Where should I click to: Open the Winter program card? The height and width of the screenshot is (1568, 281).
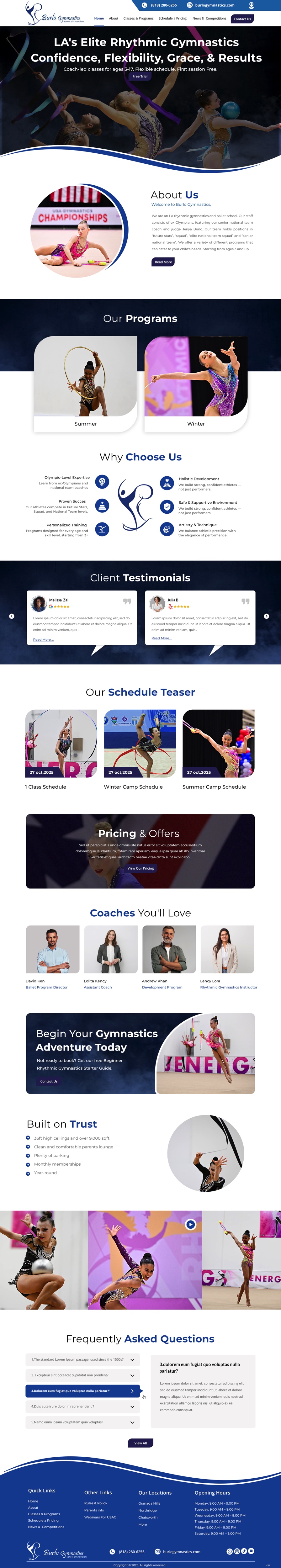coord(196,384)
